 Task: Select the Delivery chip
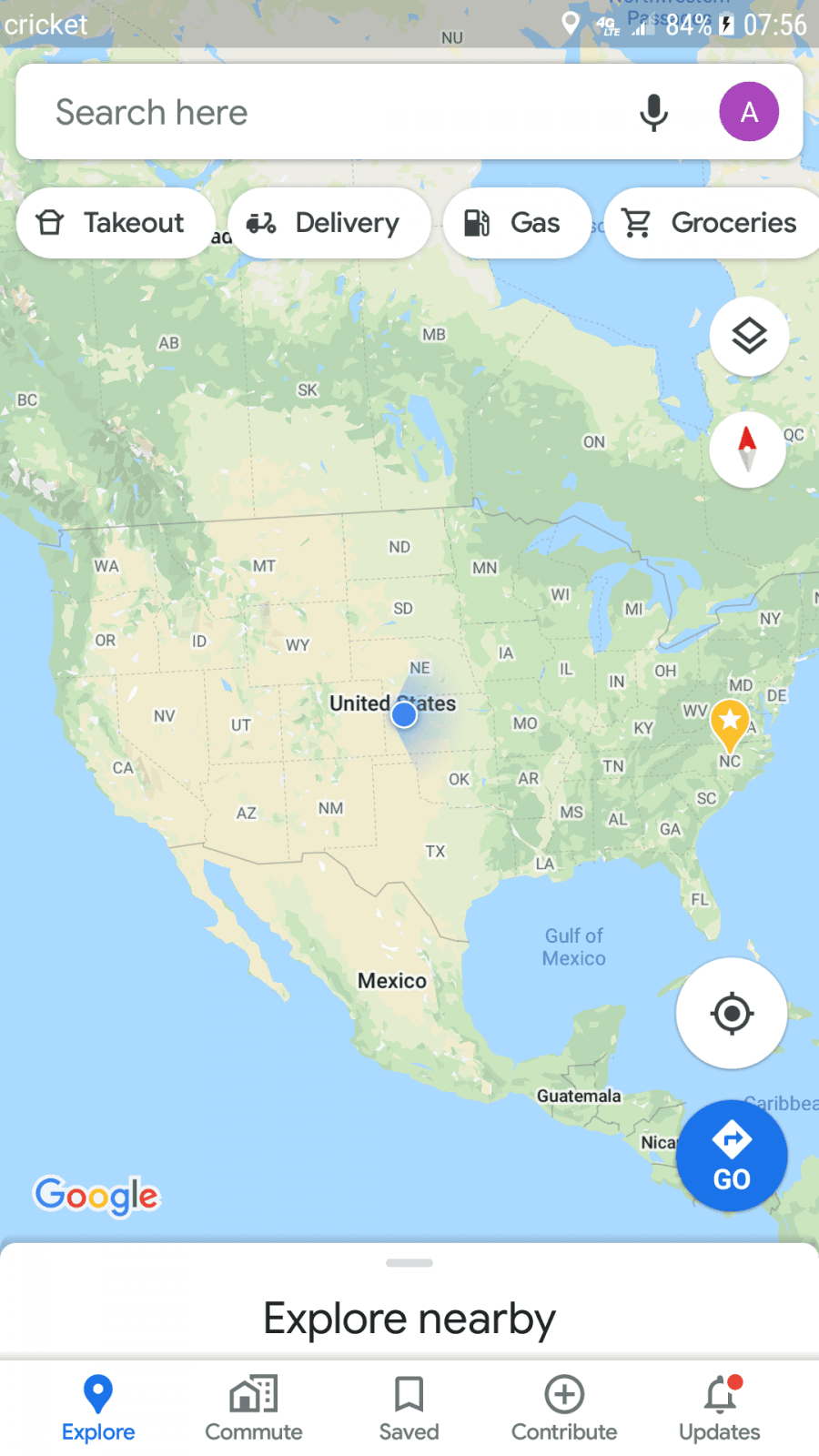(x=329, y=223)
